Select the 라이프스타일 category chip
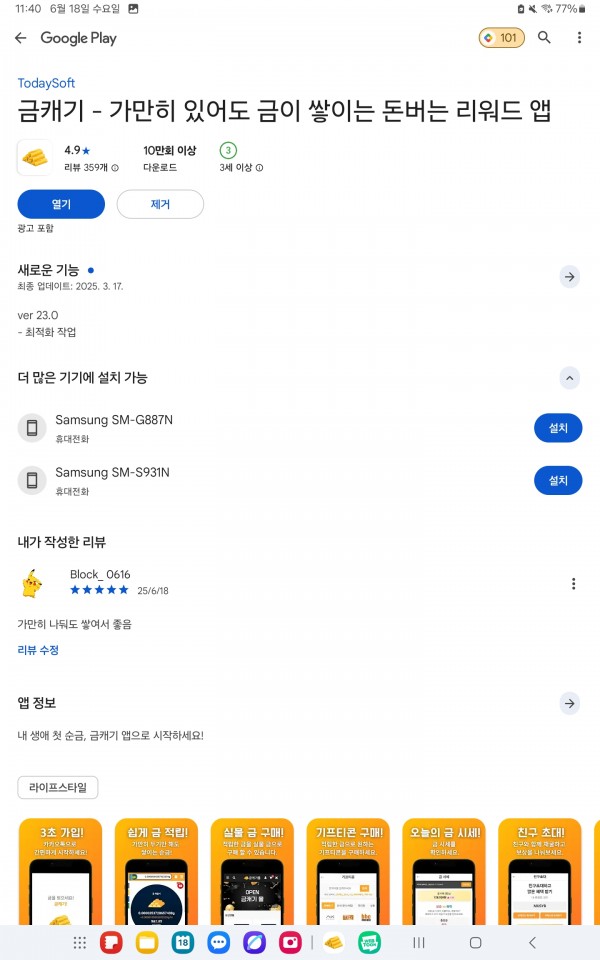Image resolution: width=600 pixels, height=960 pixels. pyautogui.click(x=58, y=787)
